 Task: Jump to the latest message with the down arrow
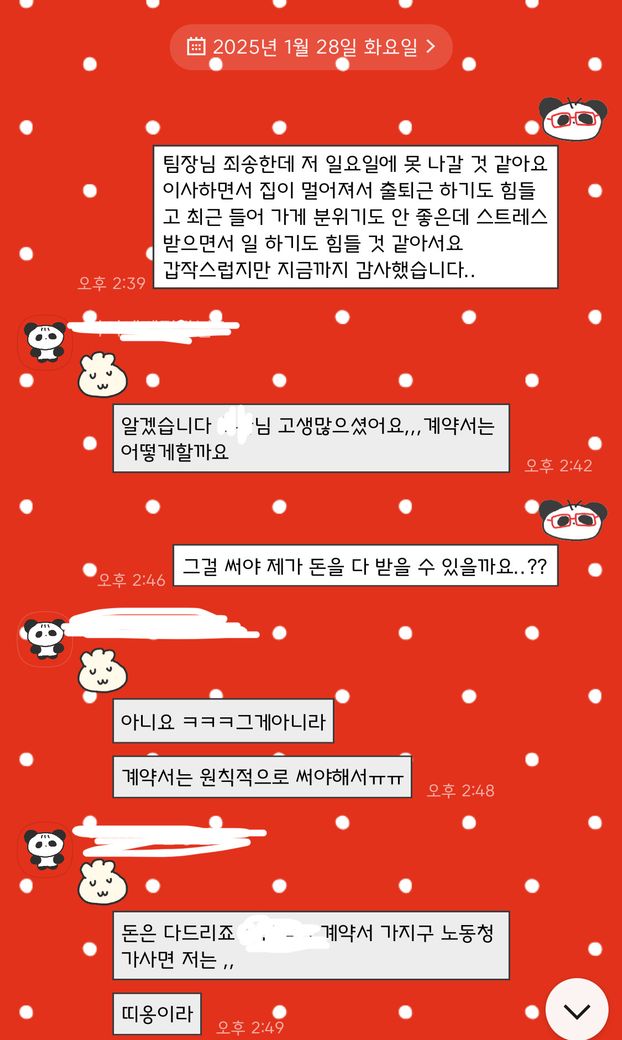pyautogui.click(x=577, y=1010)
